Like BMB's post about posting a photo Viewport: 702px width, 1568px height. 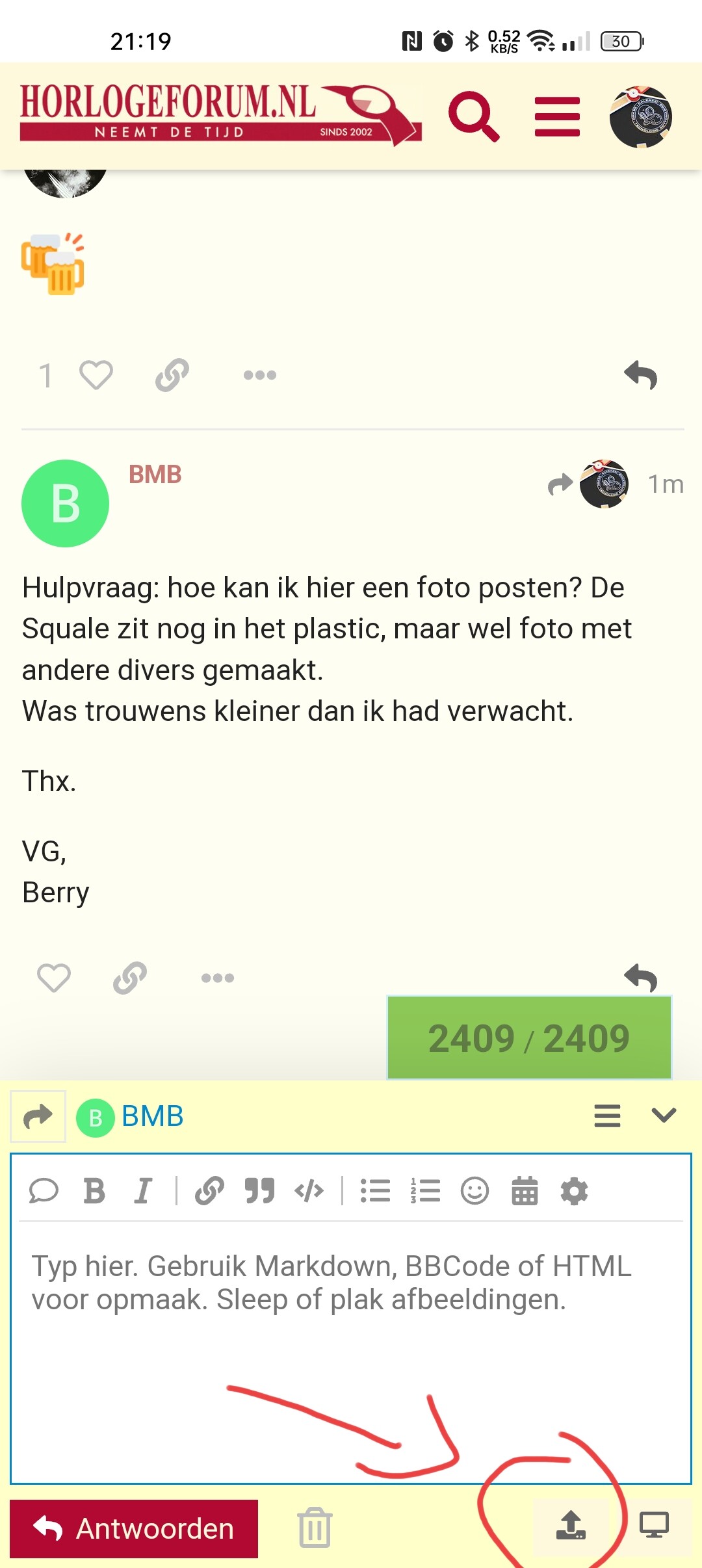click(54, 977)
